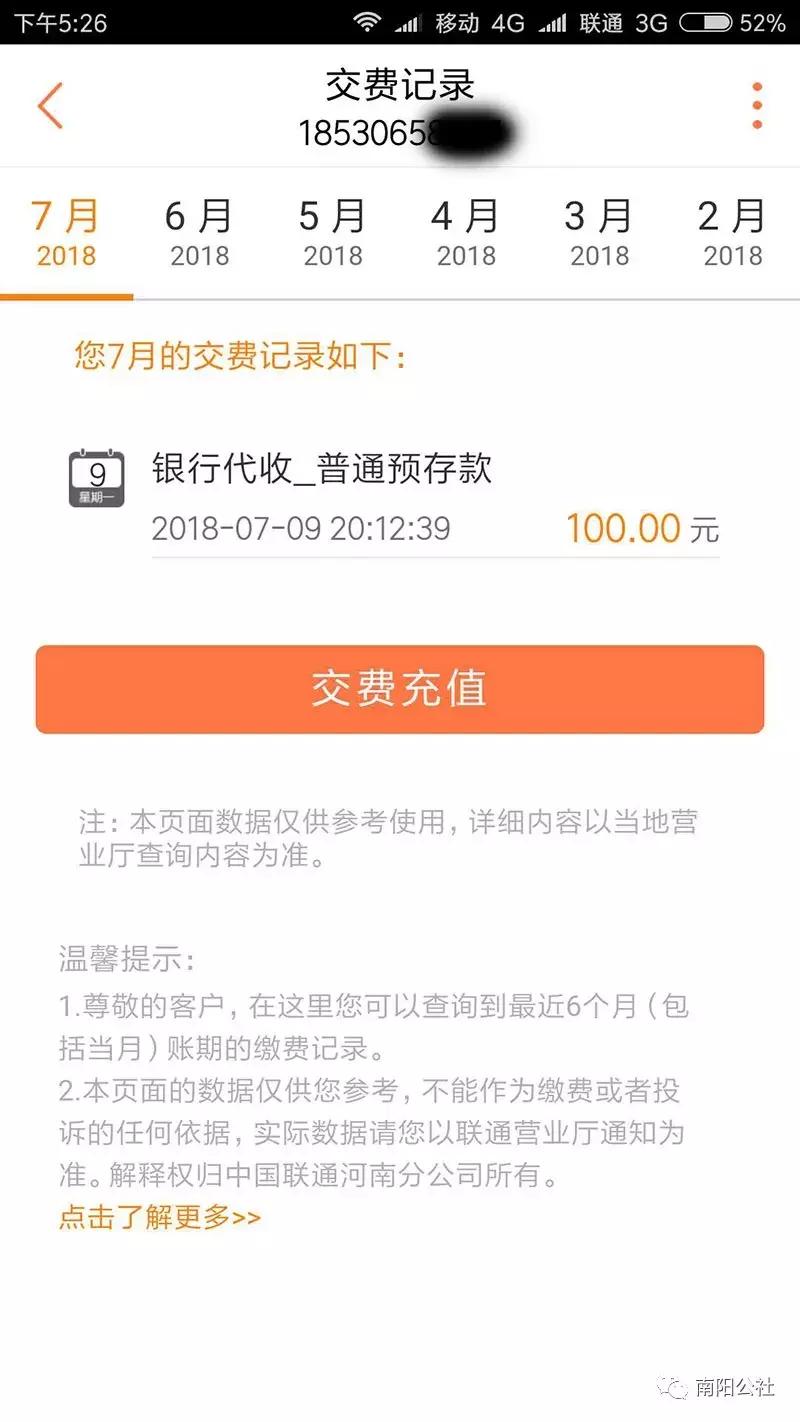The width and height of the screenshot is (800, 1422).
Task: Select the 银行代收_普通预存款 payment record
Action: coord(320,470)
